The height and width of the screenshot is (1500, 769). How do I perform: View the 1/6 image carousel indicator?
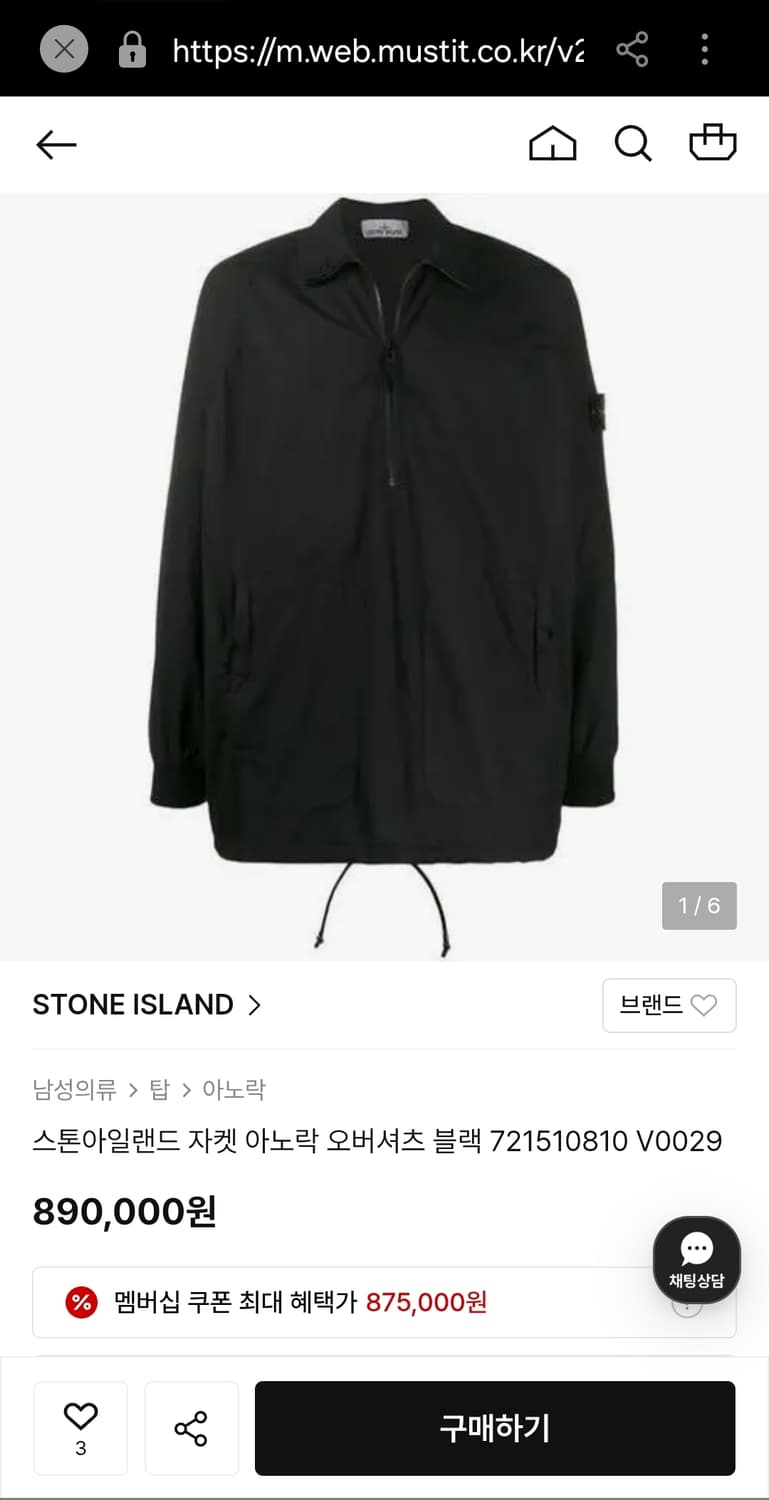point(699,906)
